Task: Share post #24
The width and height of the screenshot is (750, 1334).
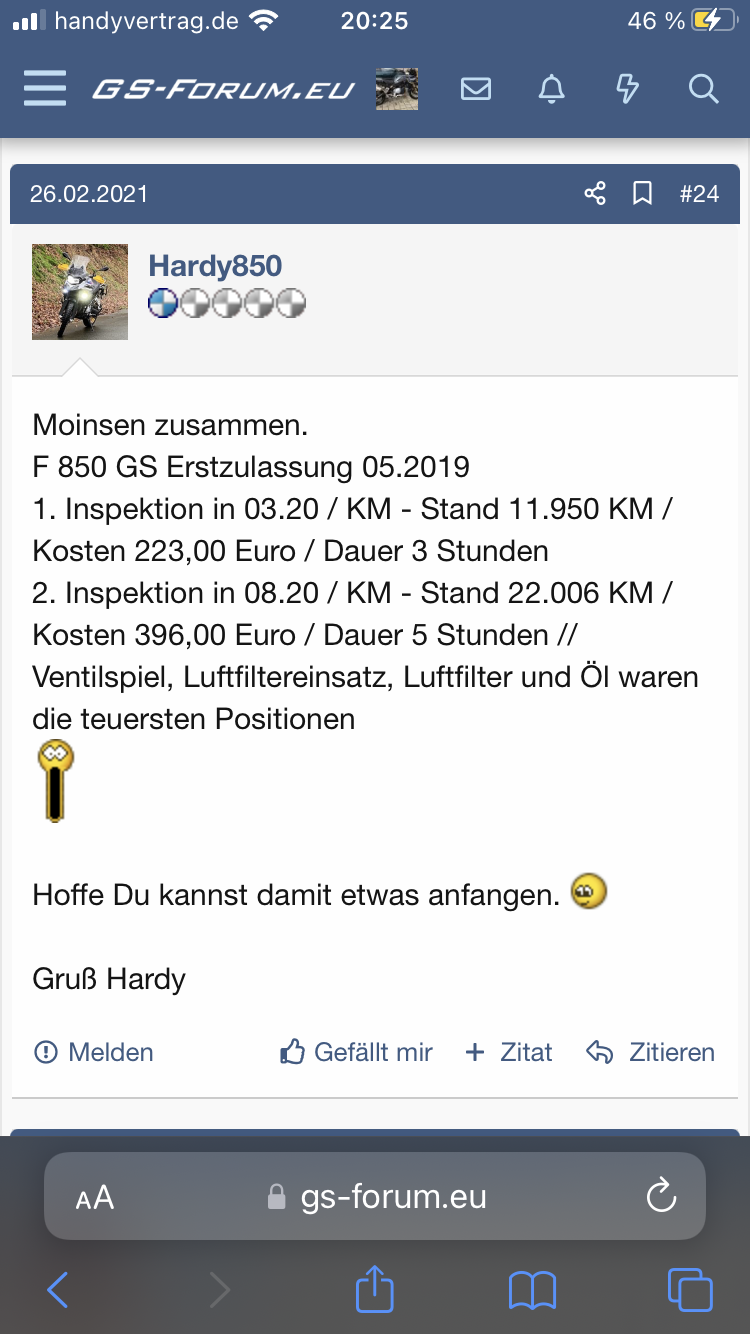Action: tap(595, 193)
